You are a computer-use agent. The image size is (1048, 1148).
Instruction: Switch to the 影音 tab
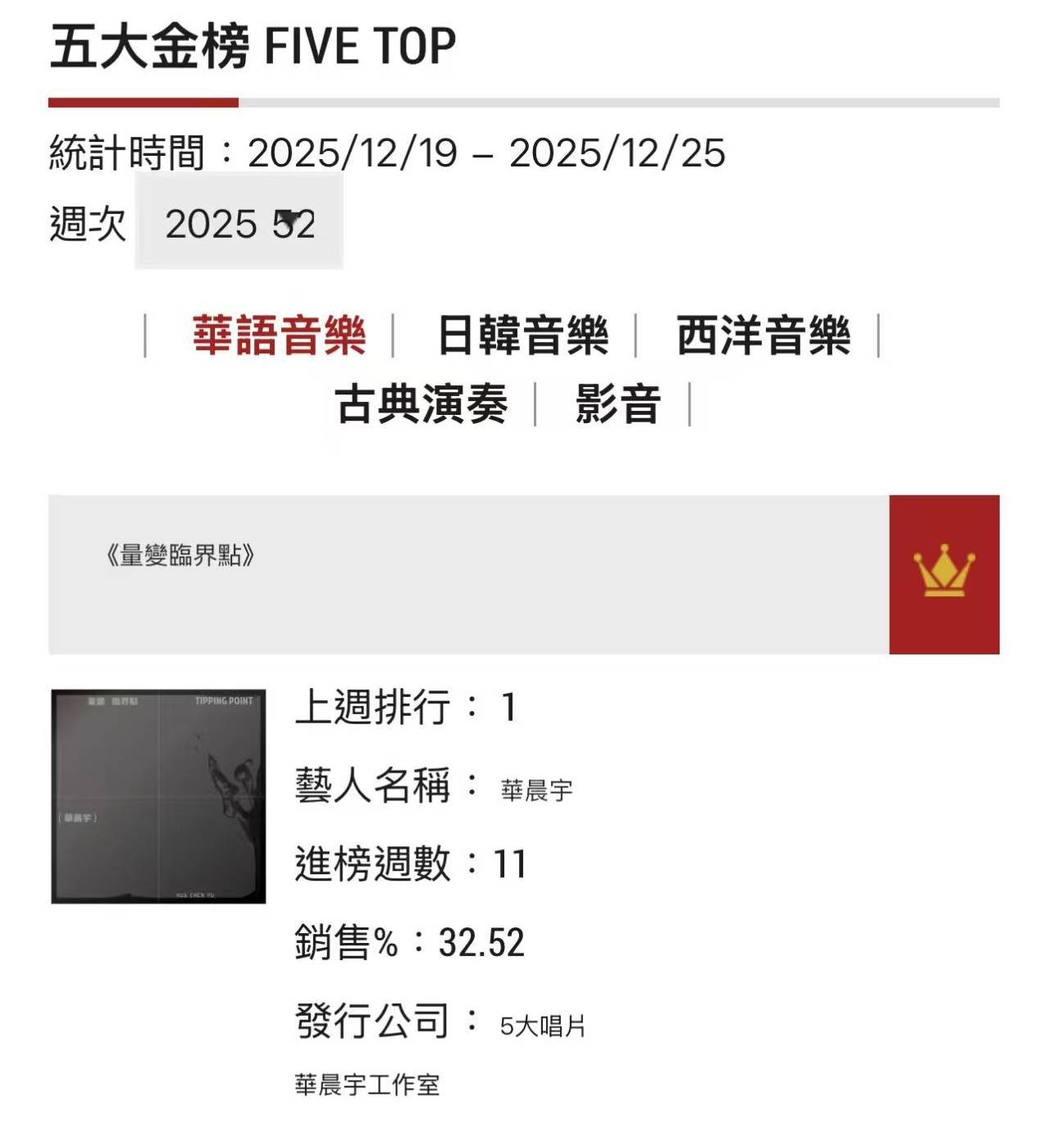pyautogui.click(x=617, y=404)
